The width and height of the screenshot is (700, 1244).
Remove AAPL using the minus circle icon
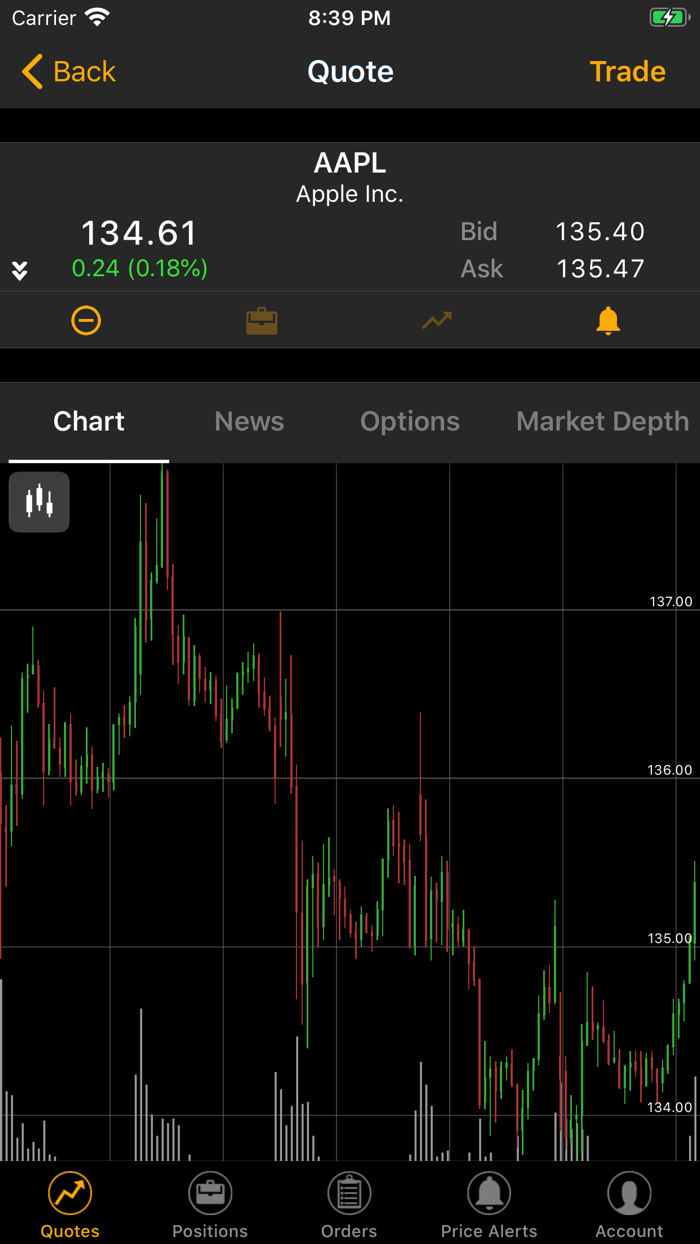pyautogui.click(x=86, y=321)
